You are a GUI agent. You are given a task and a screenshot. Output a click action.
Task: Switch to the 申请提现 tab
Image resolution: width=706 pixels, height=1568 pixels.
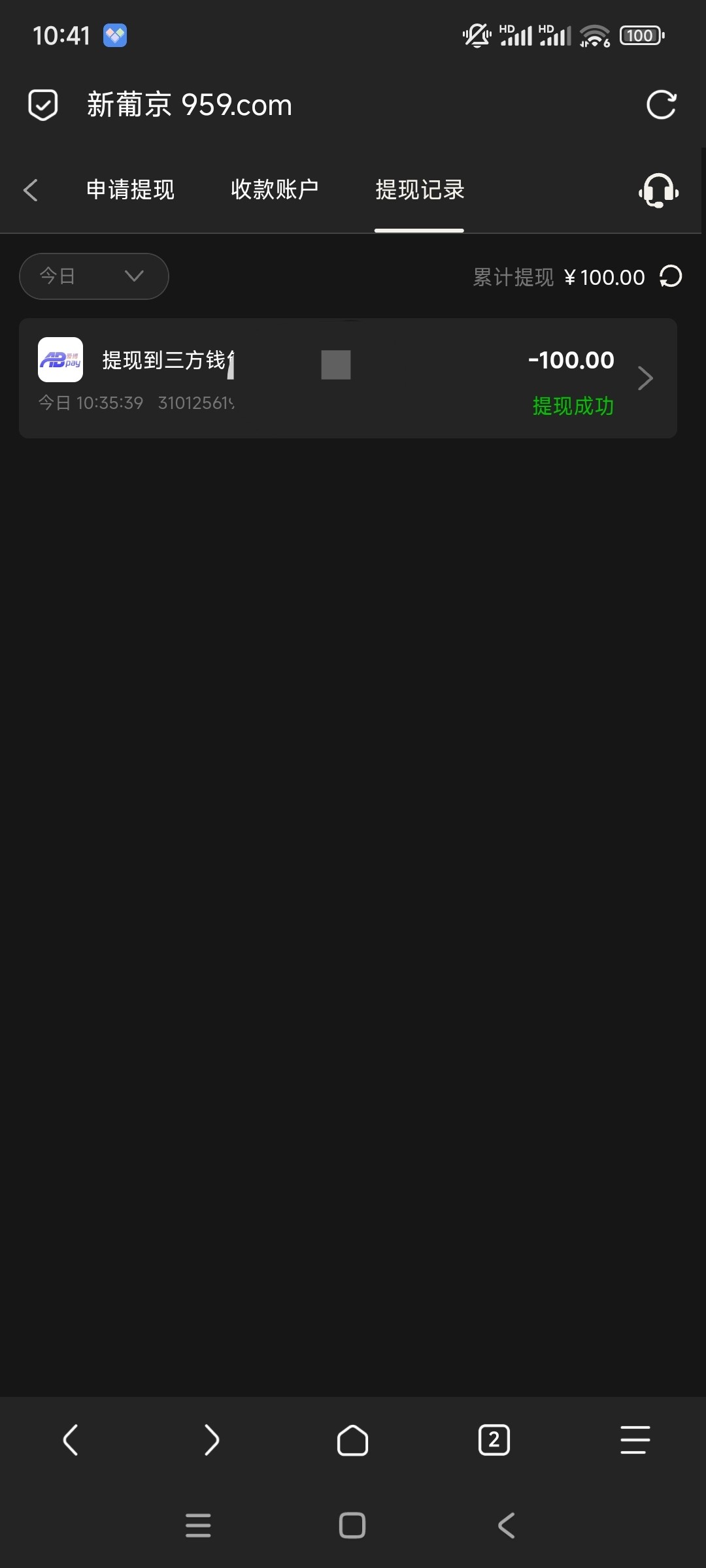click(x=131, y=190)
